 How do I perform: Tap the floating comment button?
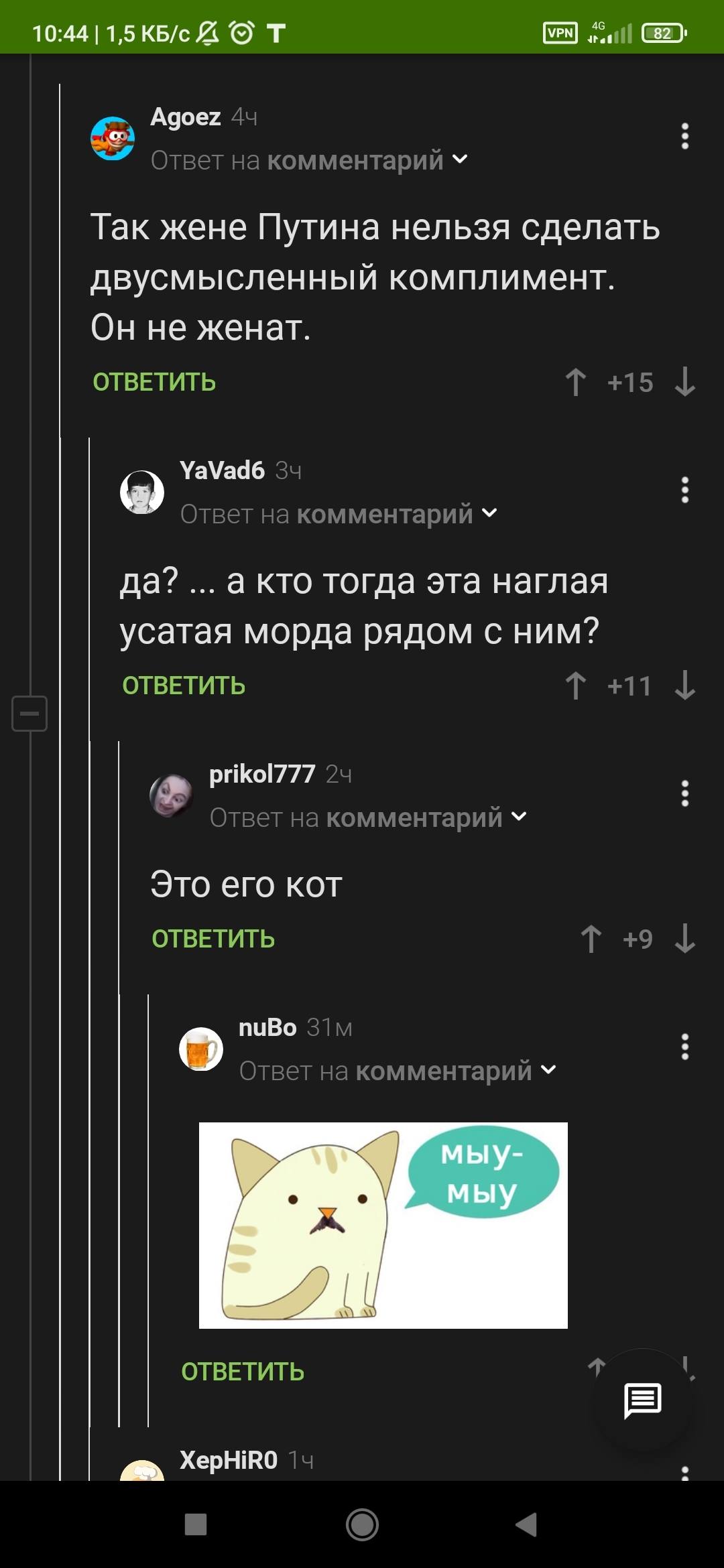(642, 1400)
